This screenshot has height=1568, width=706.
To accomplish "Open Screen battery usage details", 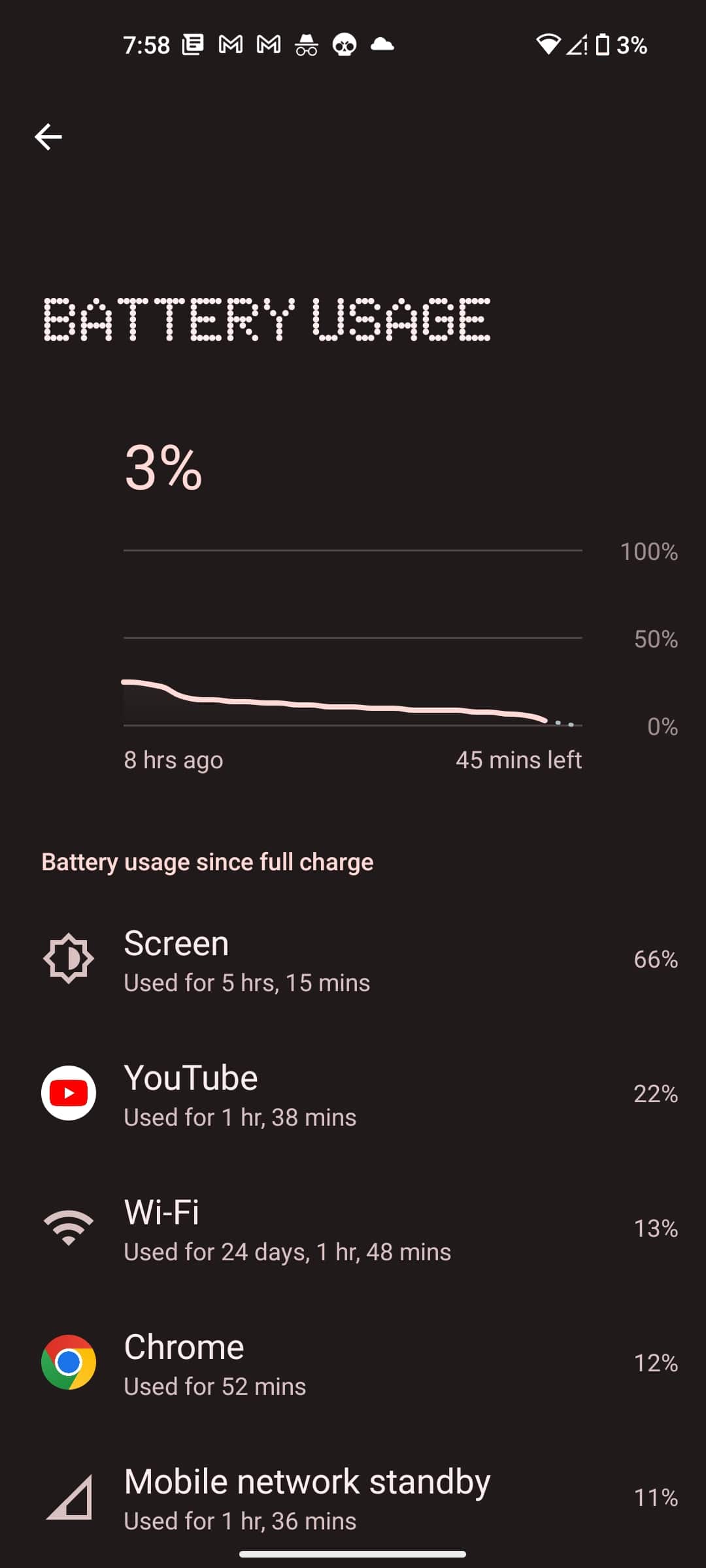I will coord(353,960).
